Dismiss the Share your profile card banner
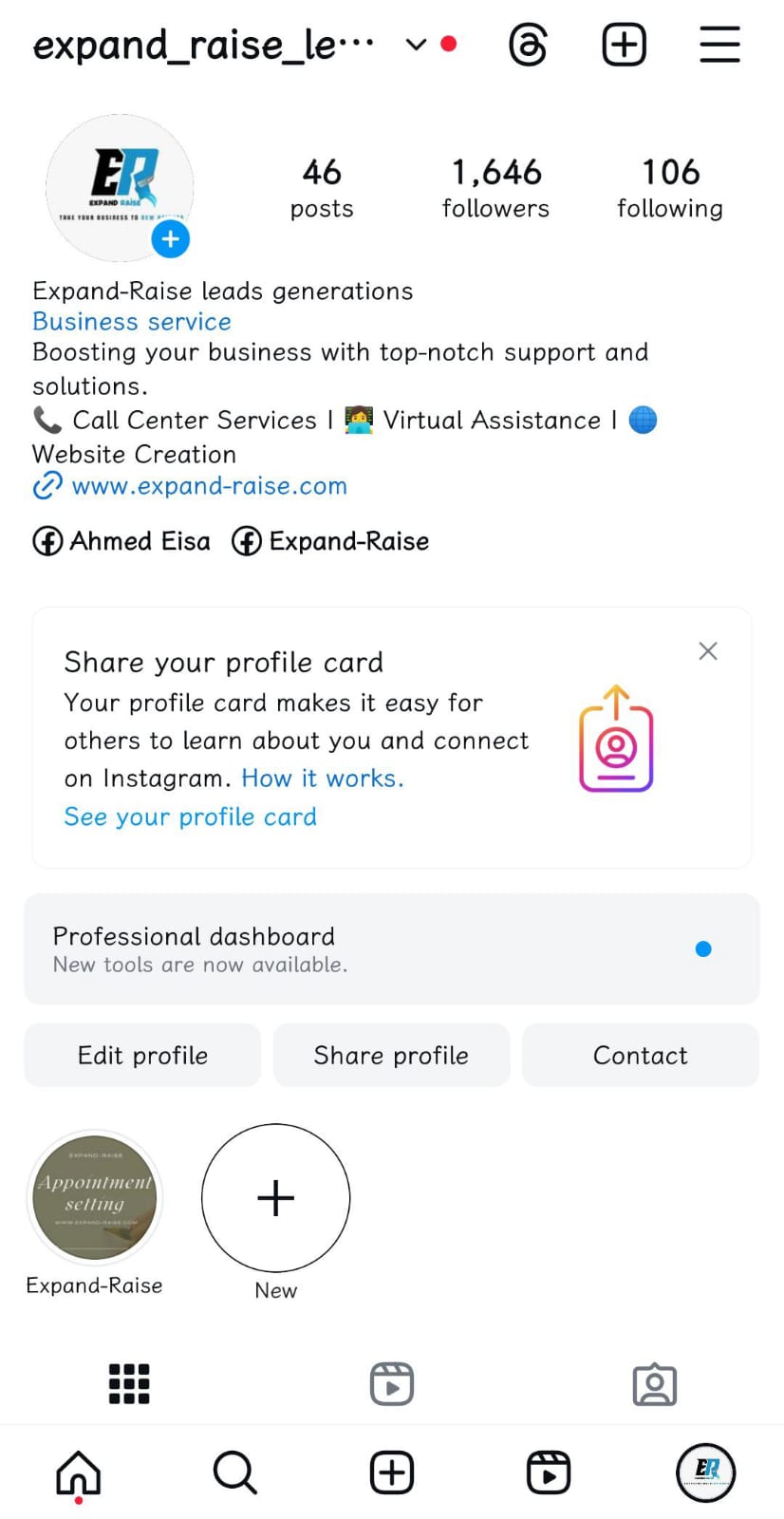 [x=707, y=651]
